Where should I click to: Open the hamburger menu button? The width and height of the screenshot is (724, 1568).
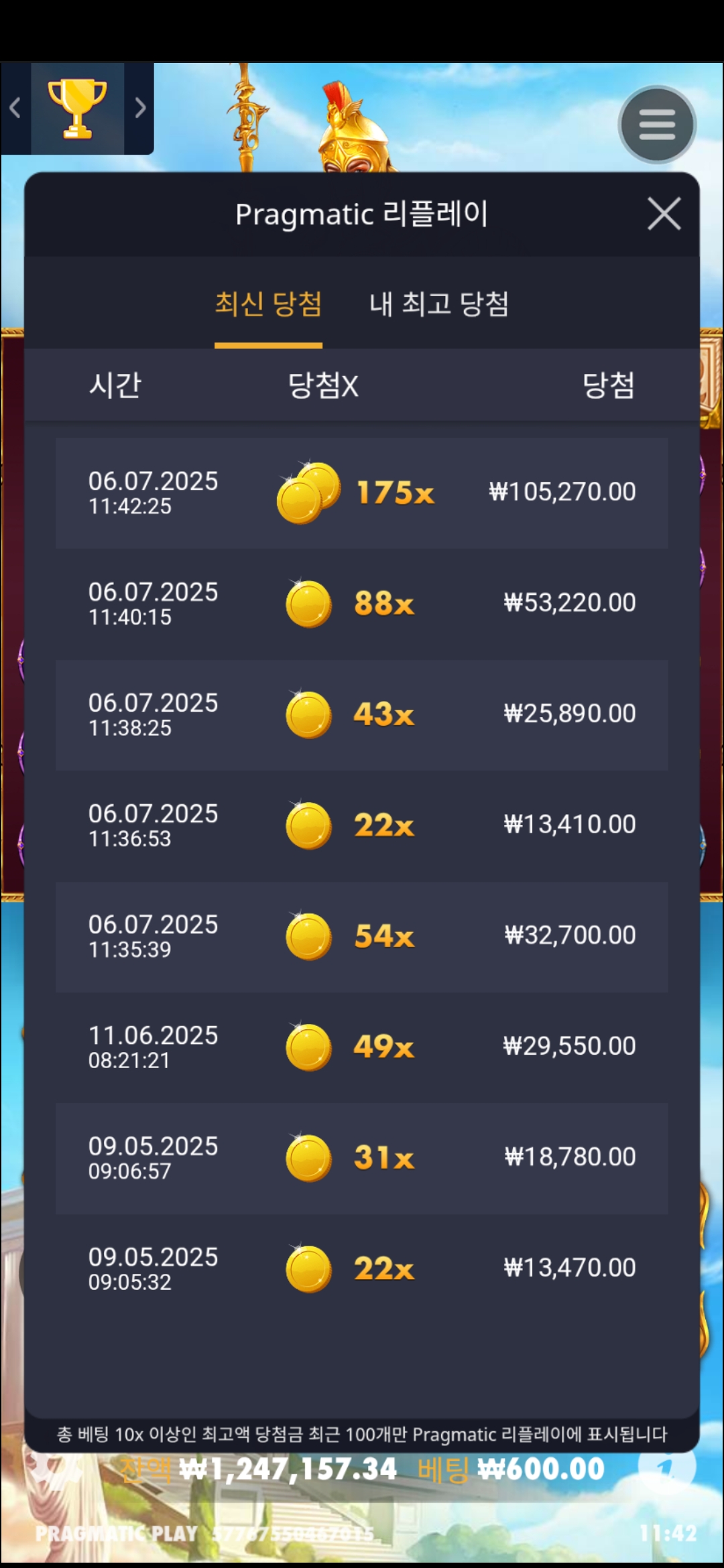tap(656, 125)
